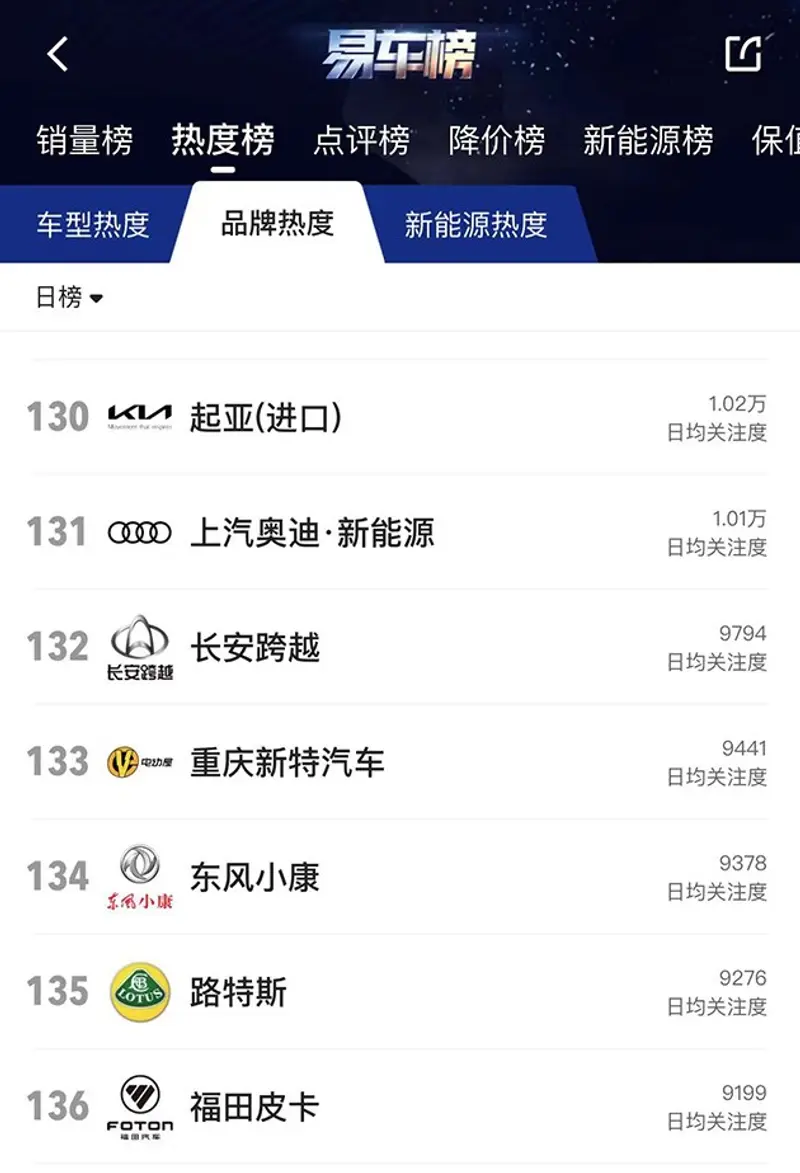Open the 车型热度 sub-tab
The height and width of the screenshot is (1173, 800).
point(92,224)
